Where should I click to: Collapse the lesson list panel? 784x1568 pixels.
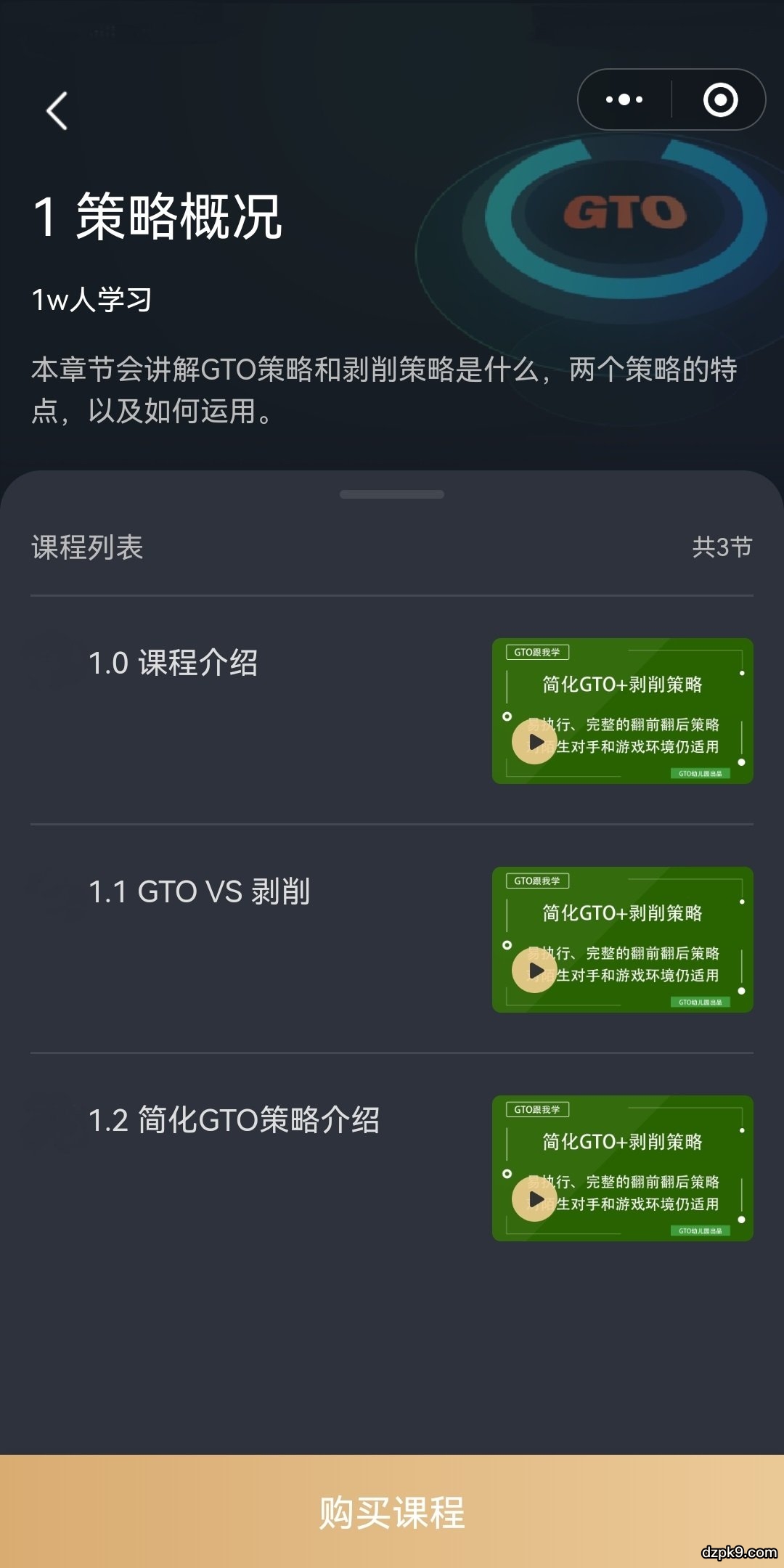click(392, 494)
